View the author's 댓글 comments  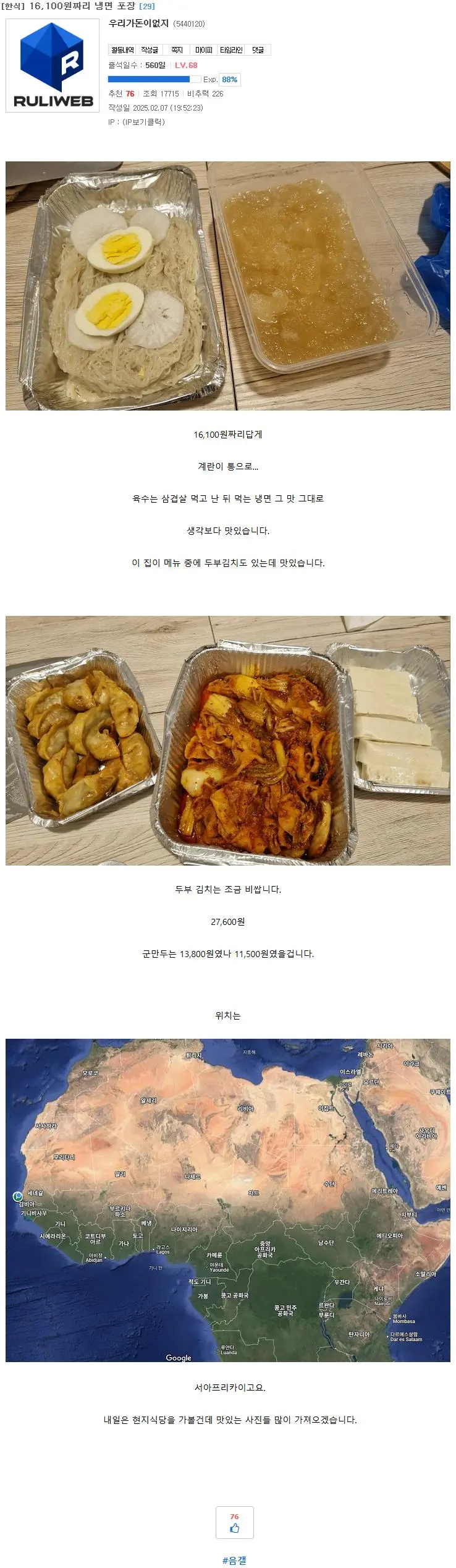click(x=258, y=50)
